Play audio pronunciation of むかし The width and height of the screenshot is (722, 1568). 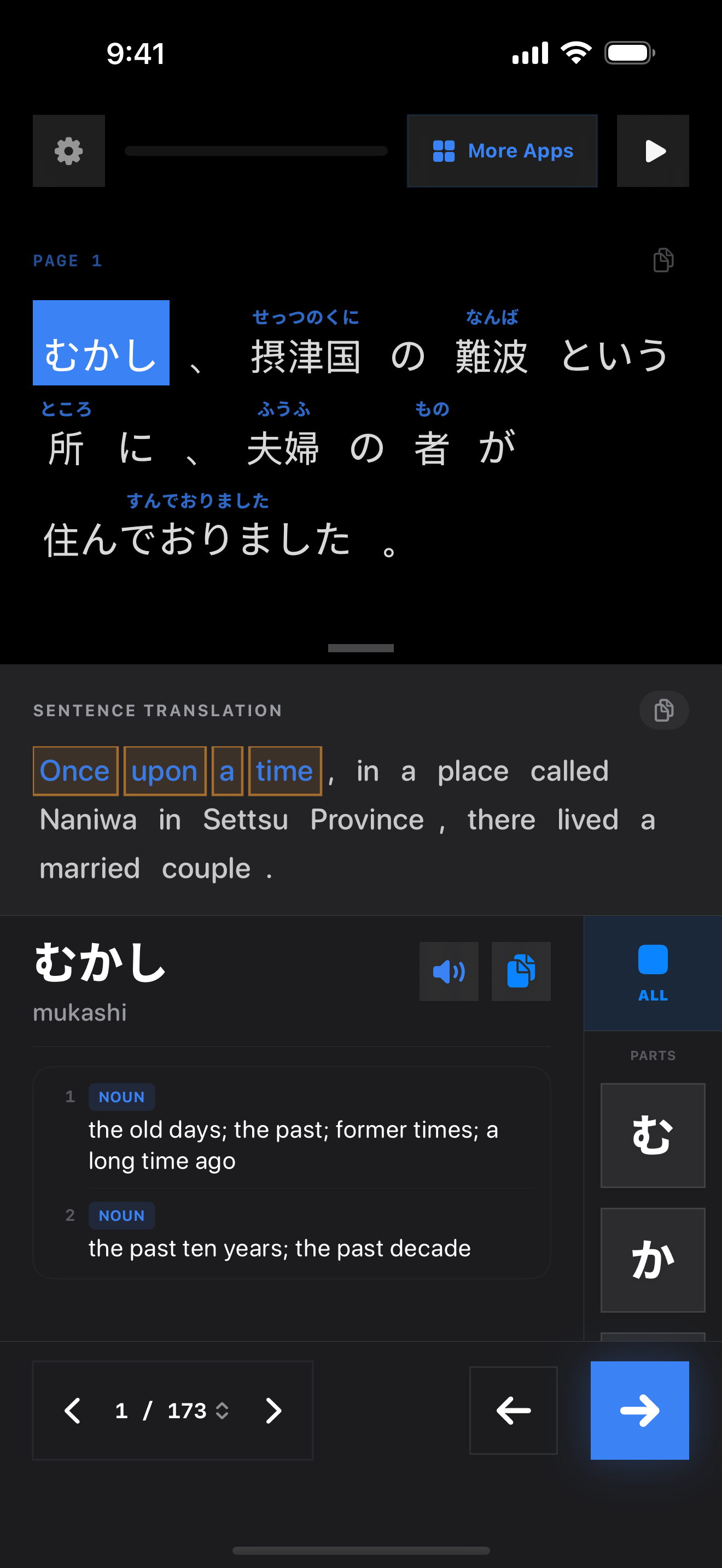tap(449, 972)
